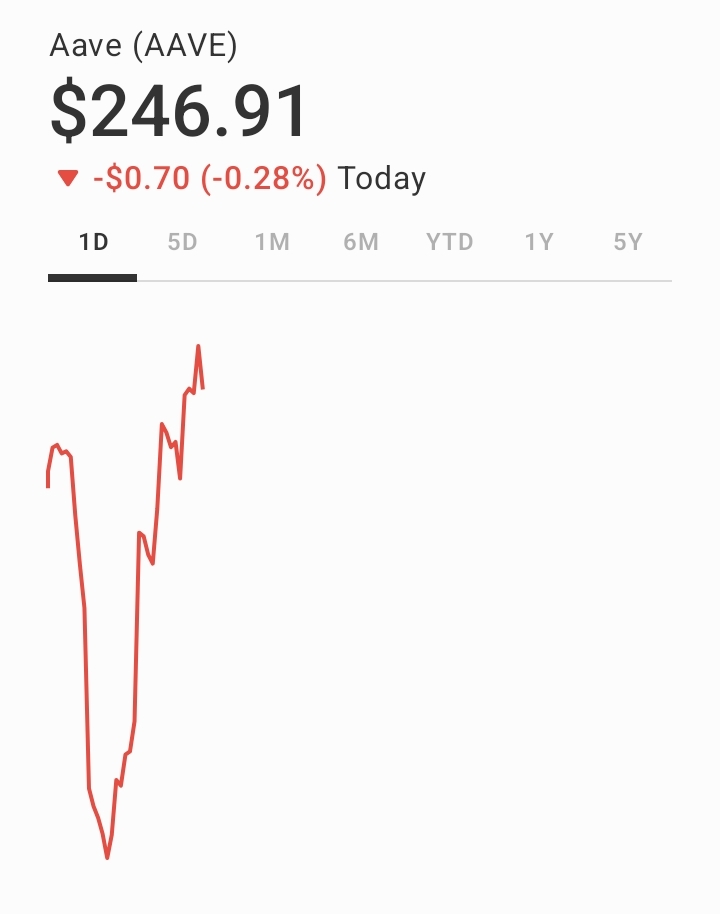720x914 pixels.
Task: Click the price change percentage text
Action: tap(263, 176)
